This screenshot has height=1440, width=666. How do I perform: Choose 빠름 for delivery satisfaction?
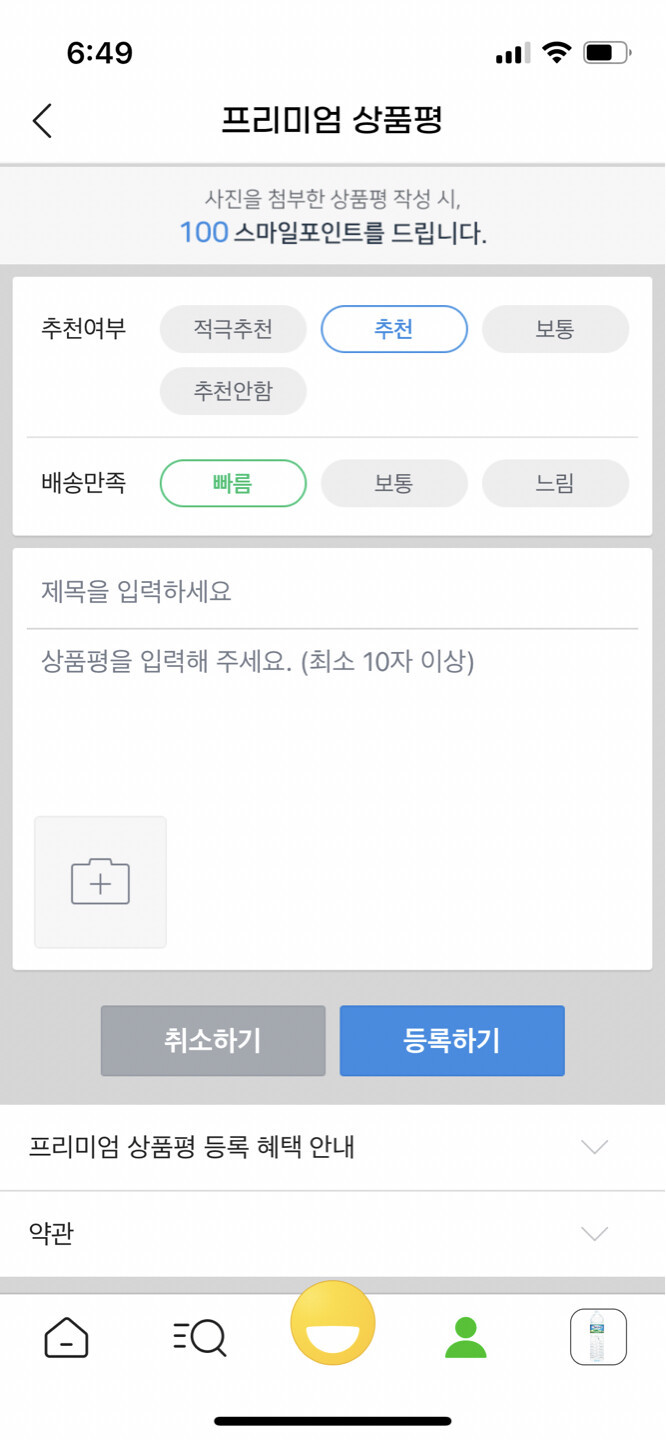click(x=233, y=484)
